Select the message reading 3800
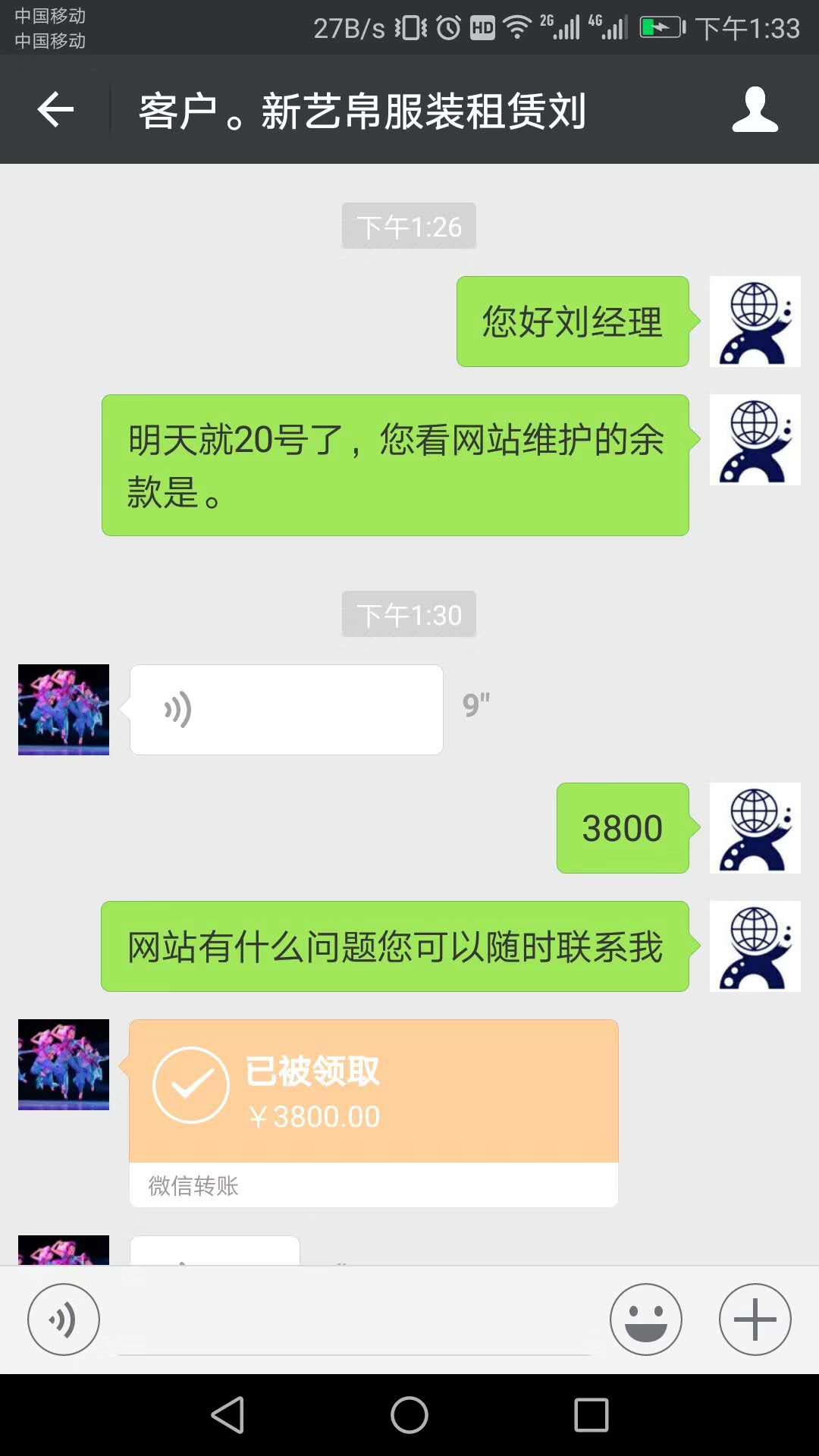The height and width of the screenshot is (1456, 819). click(x=622, y=828)
